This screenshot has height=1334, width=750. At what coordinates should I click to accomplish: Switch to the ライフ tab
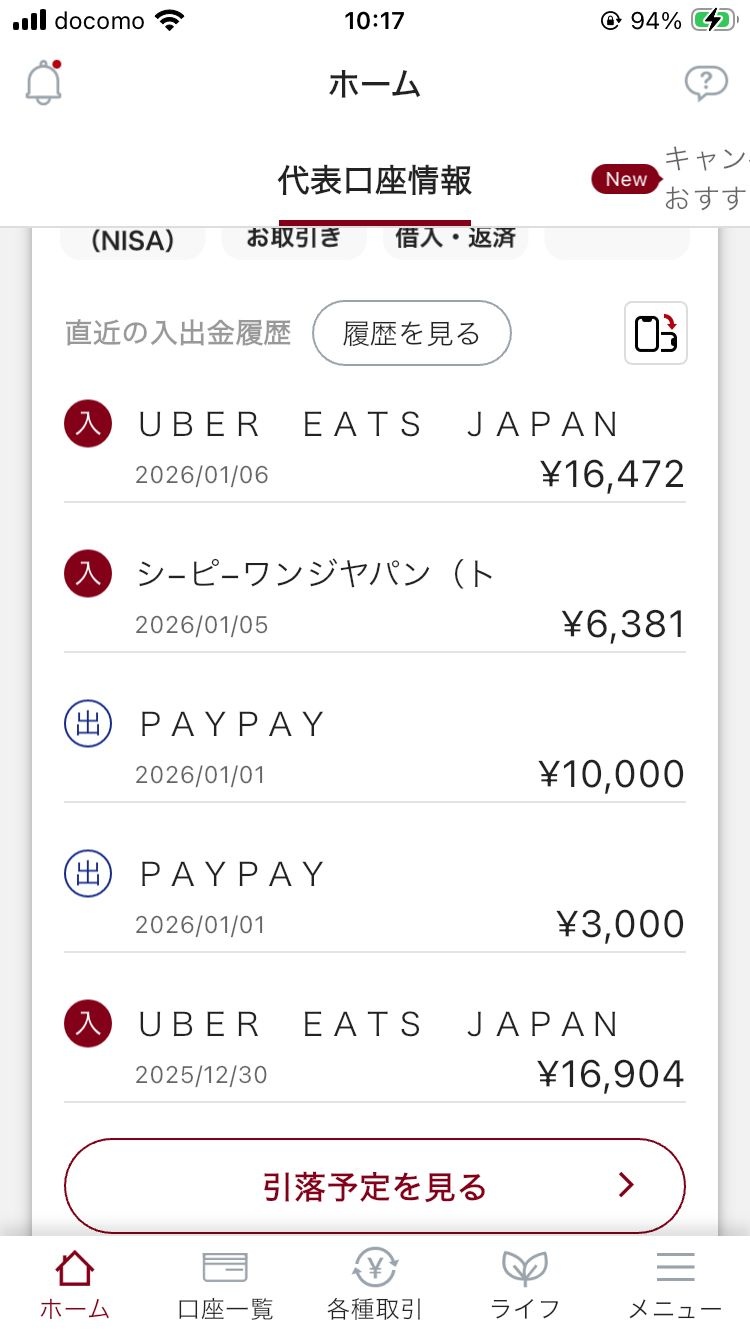coord(525,1285)
